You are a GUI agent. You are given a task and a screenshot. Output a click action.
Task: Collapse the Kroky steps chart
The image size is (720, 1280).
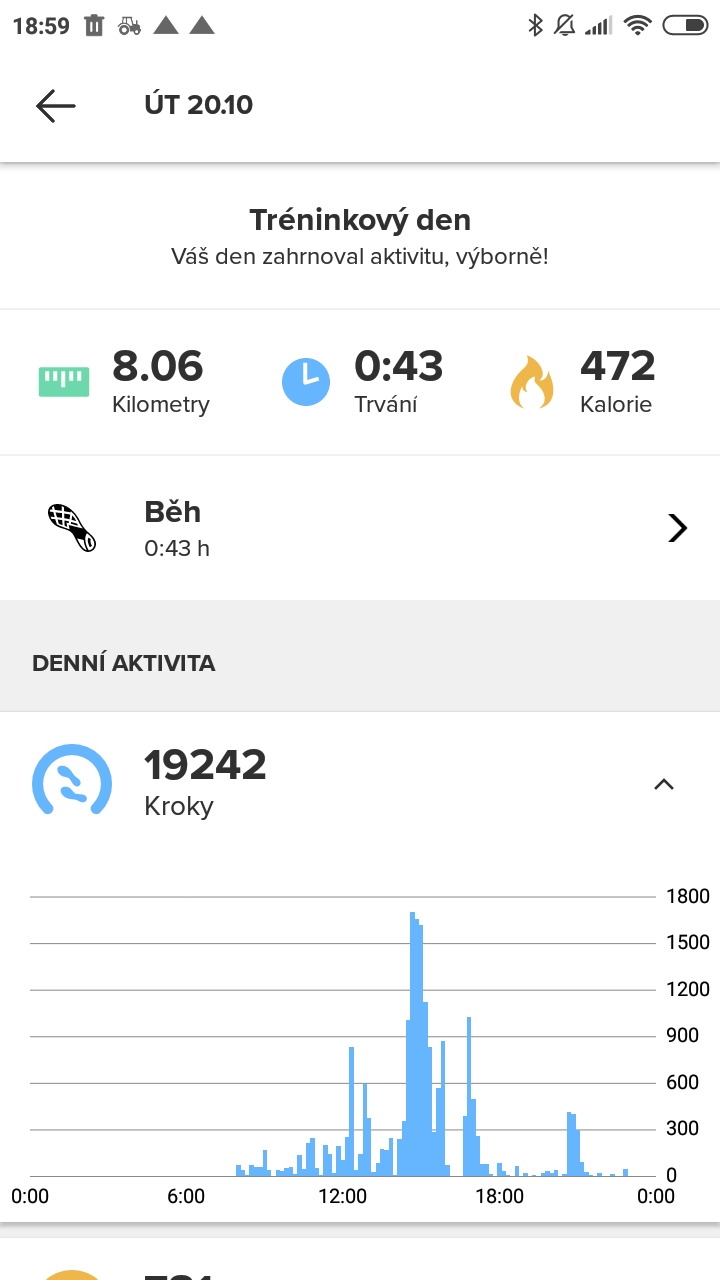[x=664, y=784]
